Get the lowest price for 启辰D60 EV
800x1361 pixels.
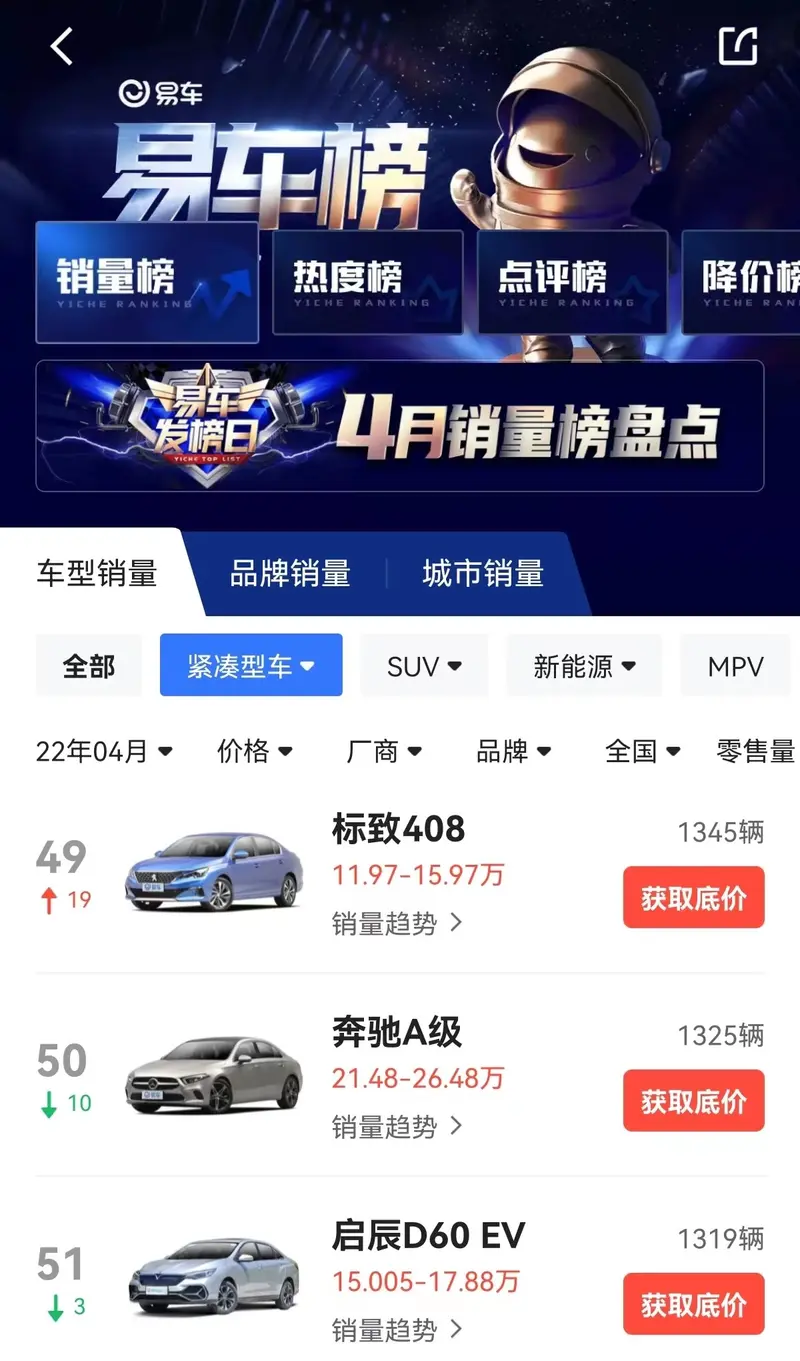click(x=693, y=1304)
